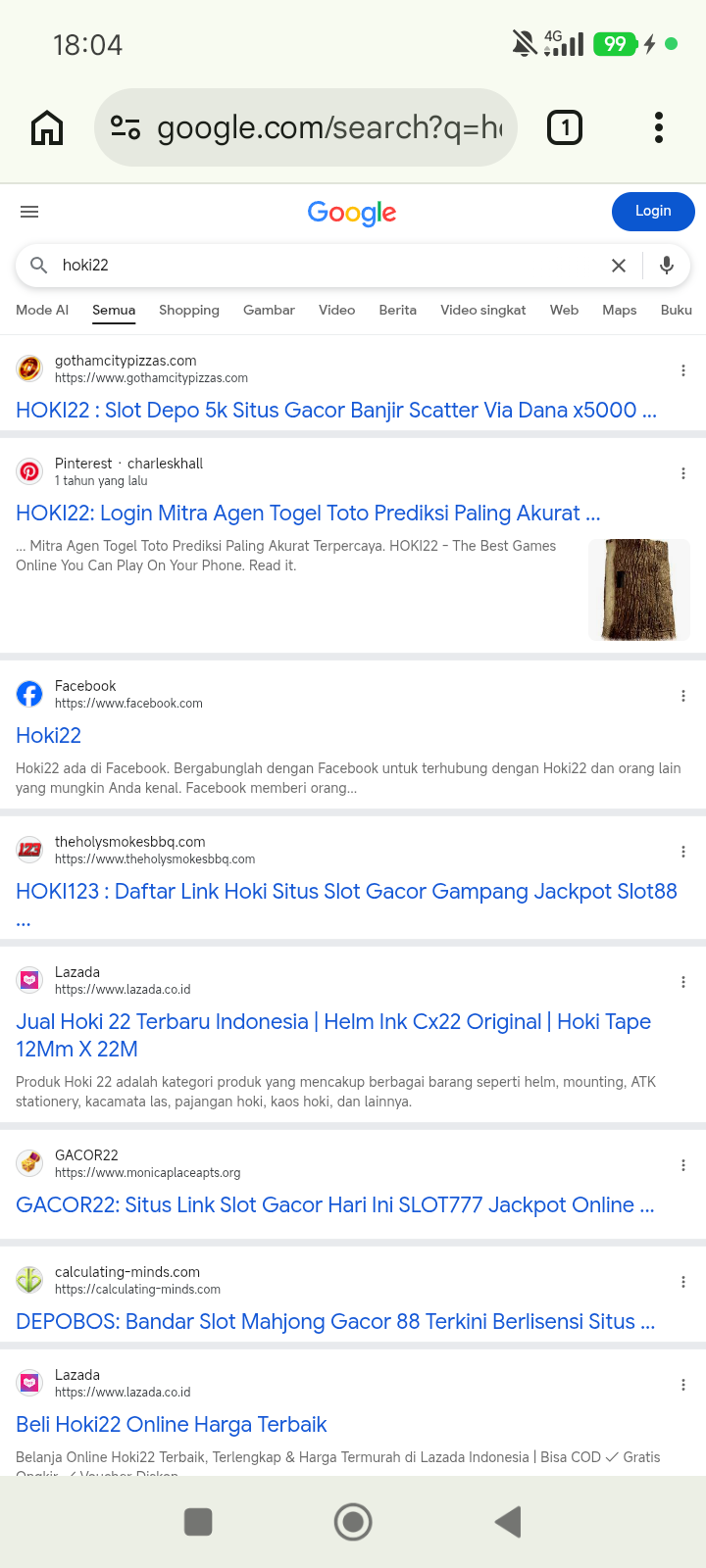Switch to the Mode AI tab
The width and height of the screenshot is (706, 1568).
(x=42, y=310)
